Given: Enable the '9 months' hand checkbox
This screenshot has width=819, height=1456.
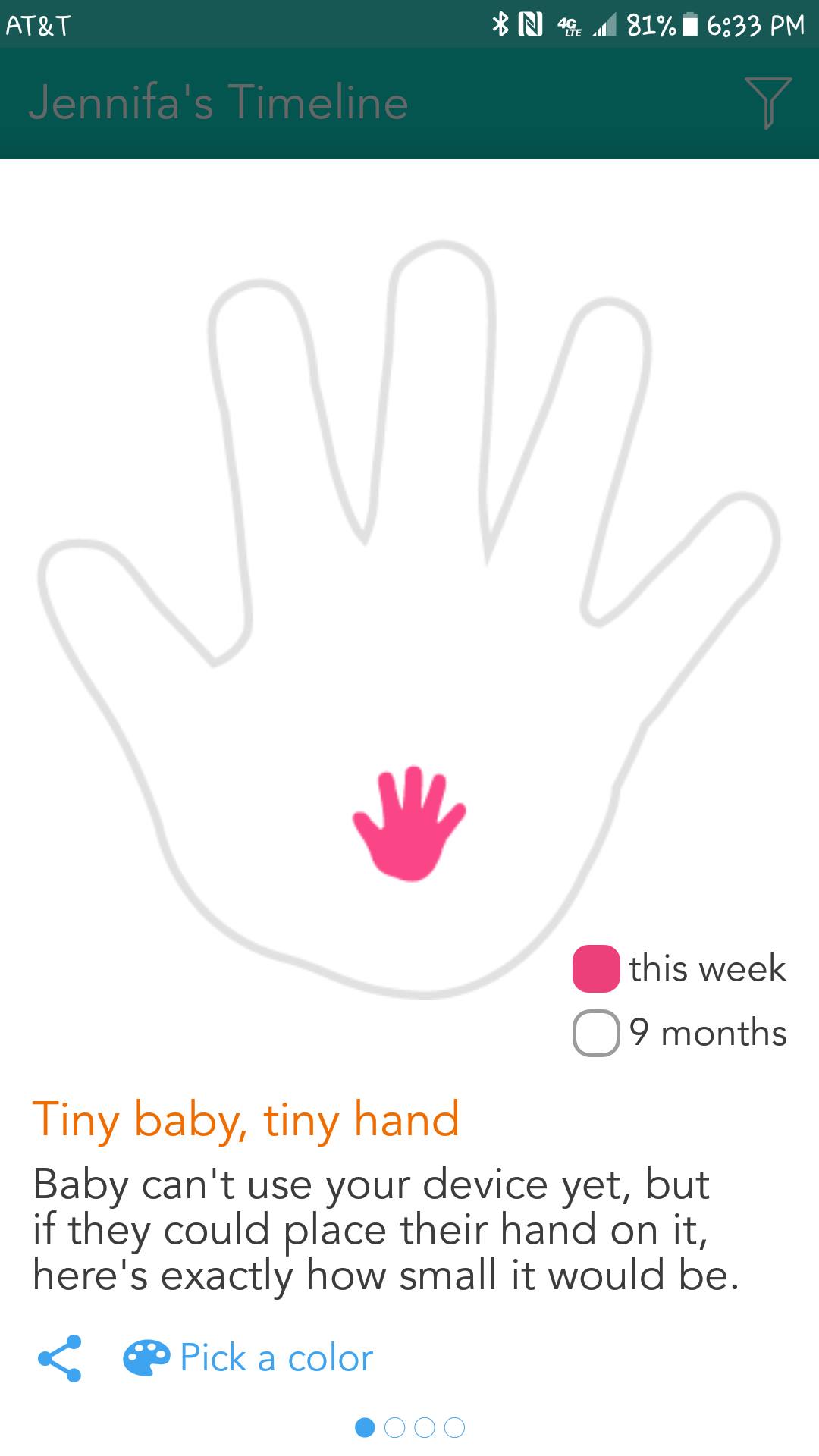Looking at the screenshot, I should [x=596, y=1033].
